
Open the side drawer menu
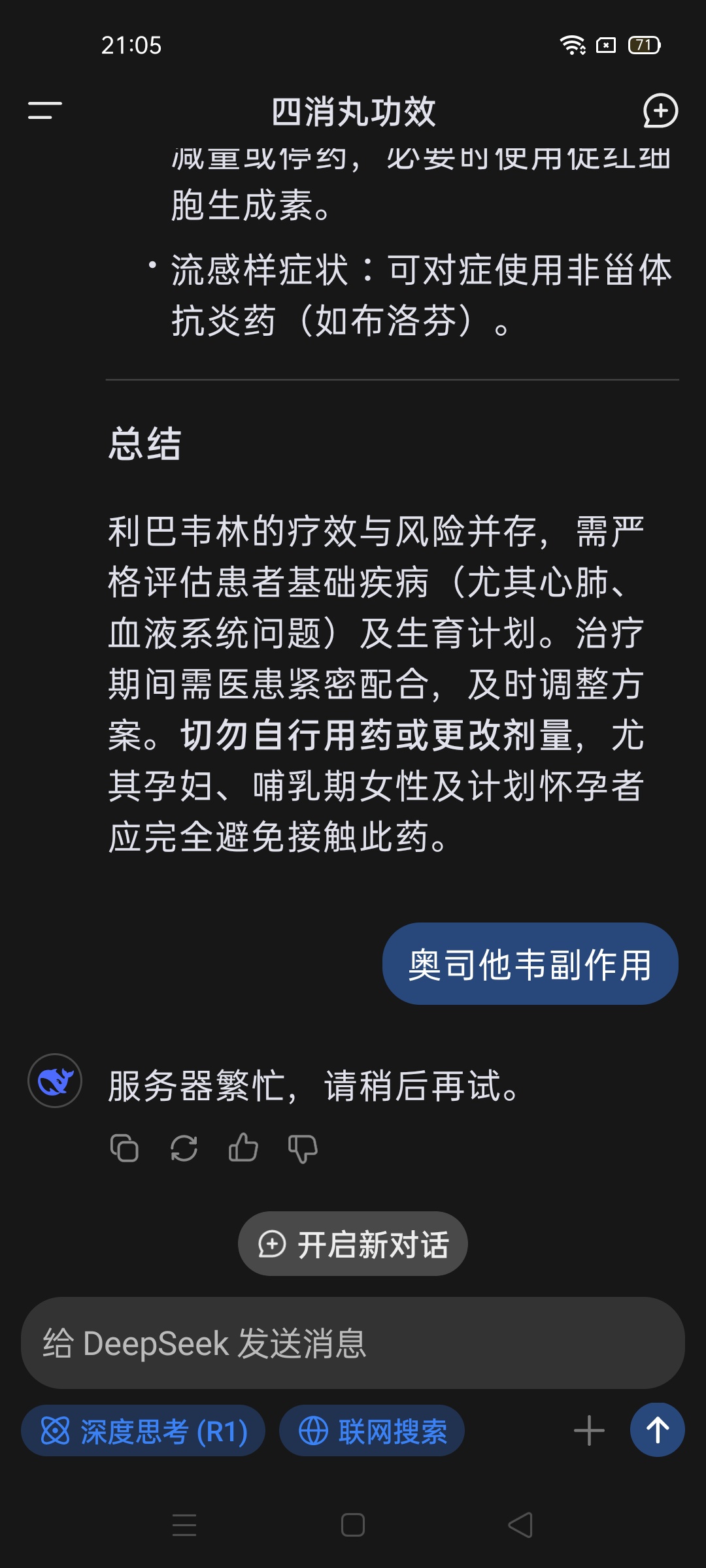44,110
